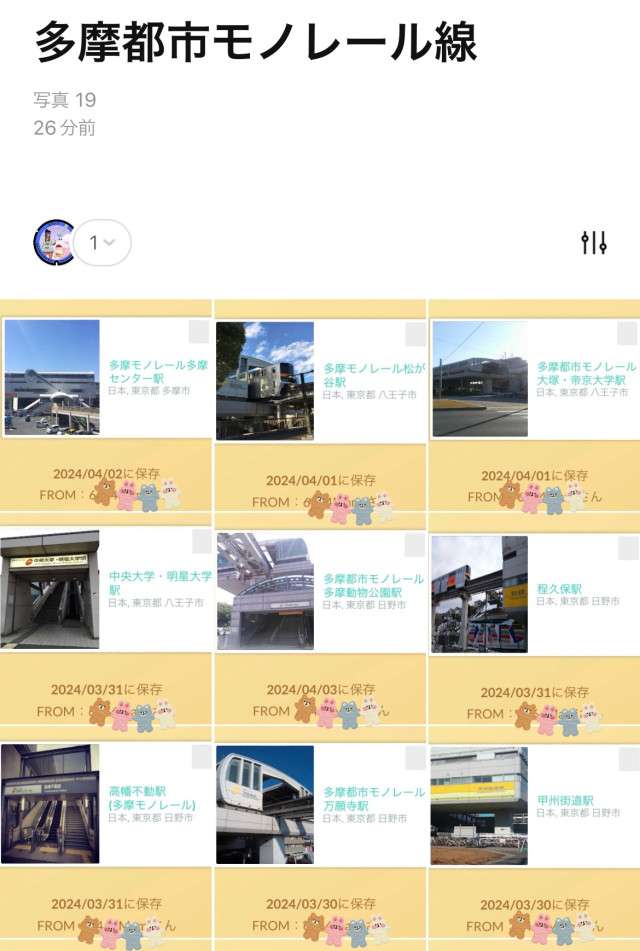Open the 中央大学・明星大学駅 card
Viewport: 640px width, 951px height.
(106, 591)
